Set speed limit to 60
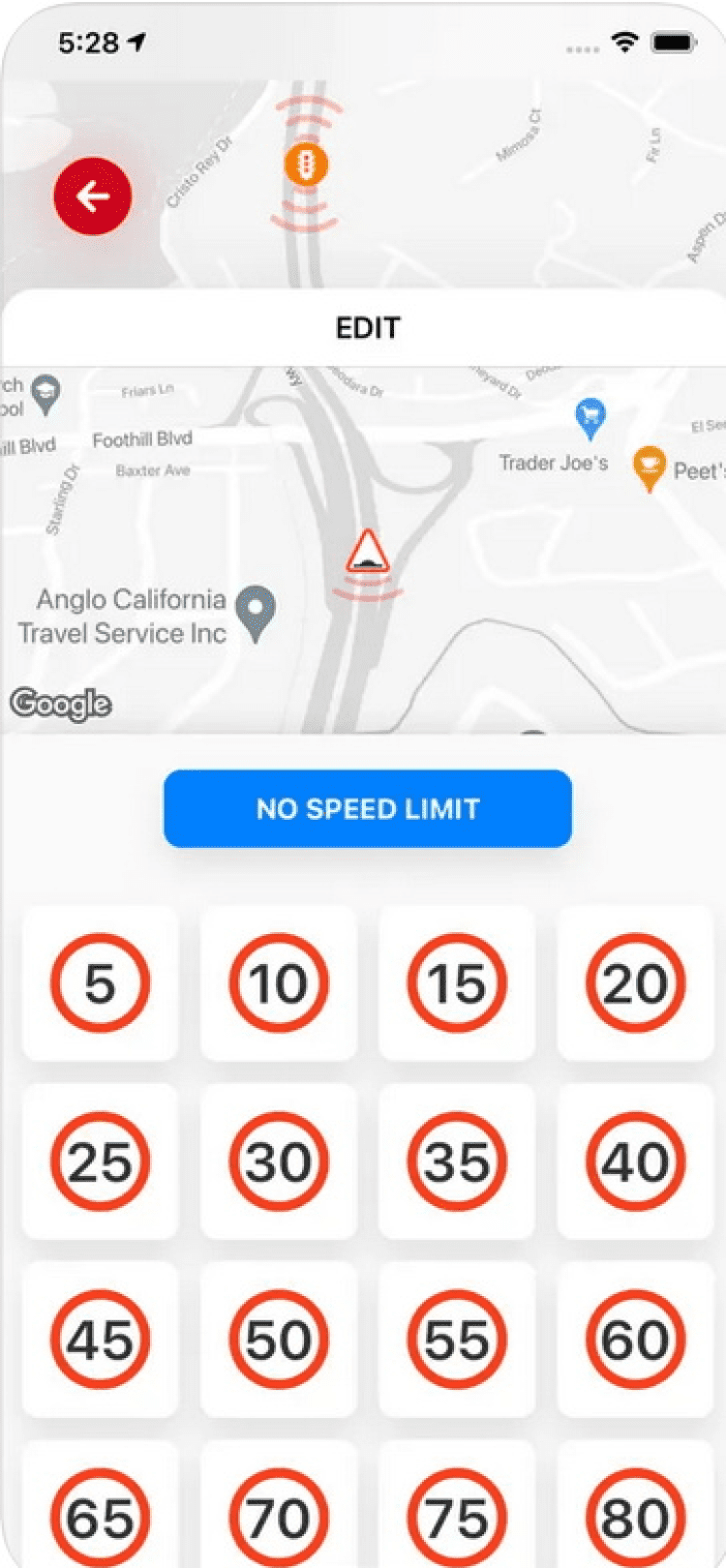This screenshot has height=1568, width=726. pos(635,1339)
